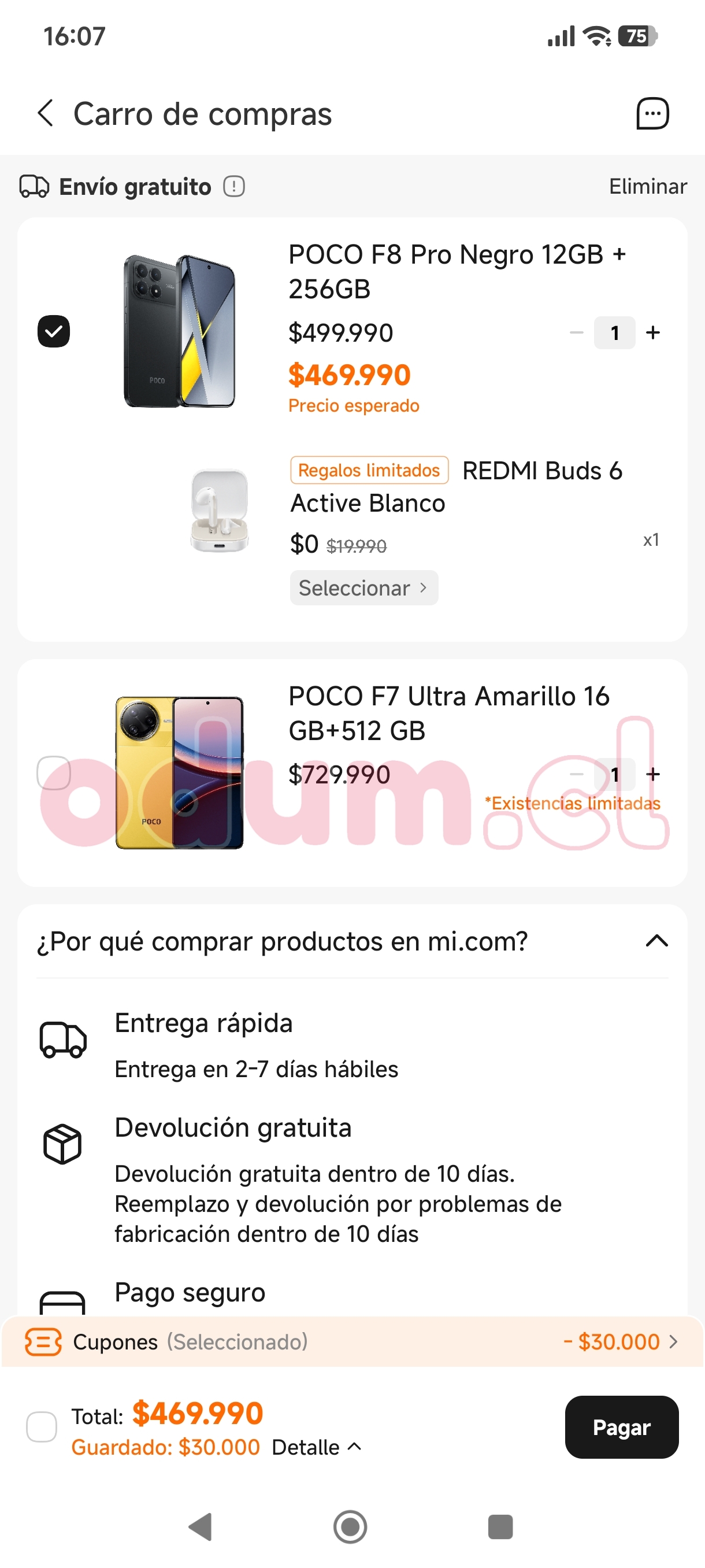Tap the Pagar button
The height and width of the screenshot is (1568, 705).
pos(621,1427)
